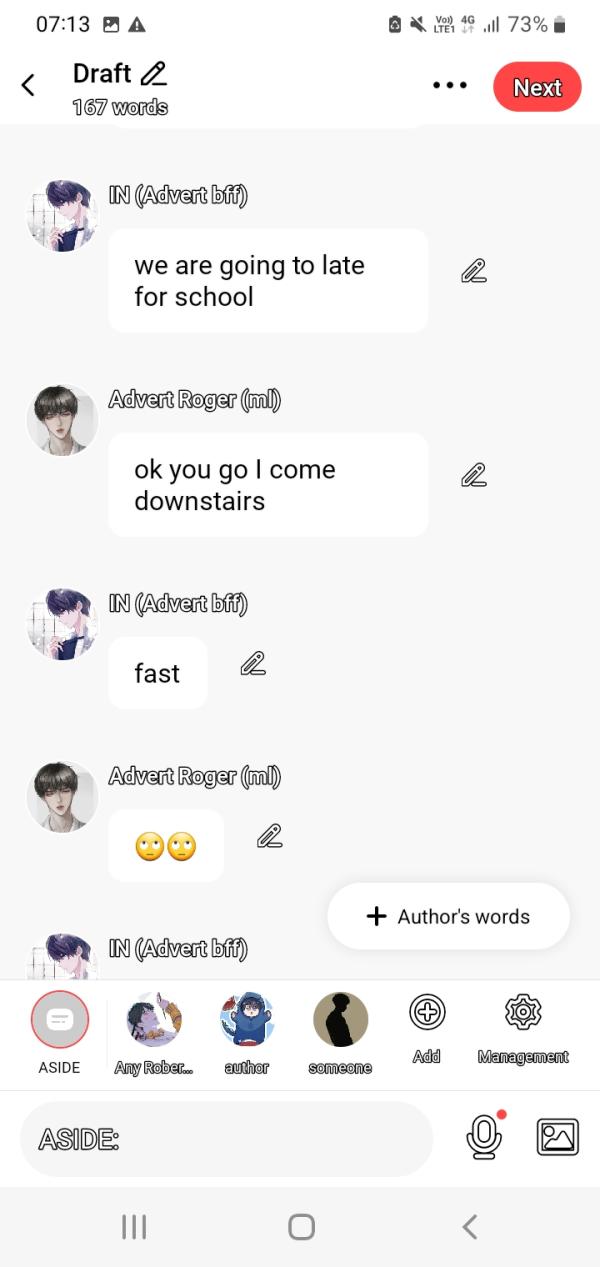Image resolution: width=600 pixels, height=1267 pixels.
Task: Edit the Draft title with pencil icon
Action: pyautogui.click(x=154, y=73)
